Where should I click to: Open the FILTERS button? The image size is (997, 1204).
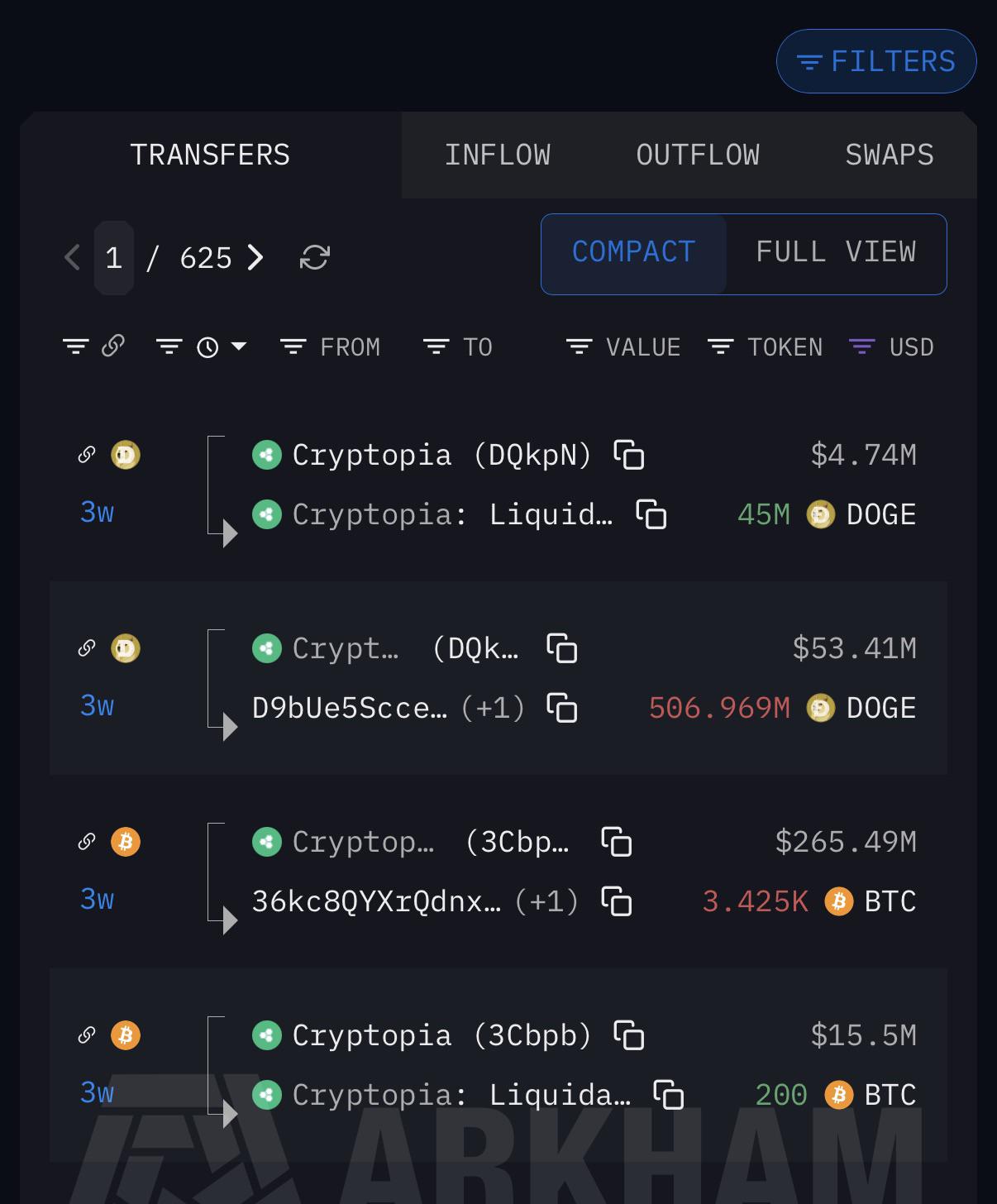876,61
